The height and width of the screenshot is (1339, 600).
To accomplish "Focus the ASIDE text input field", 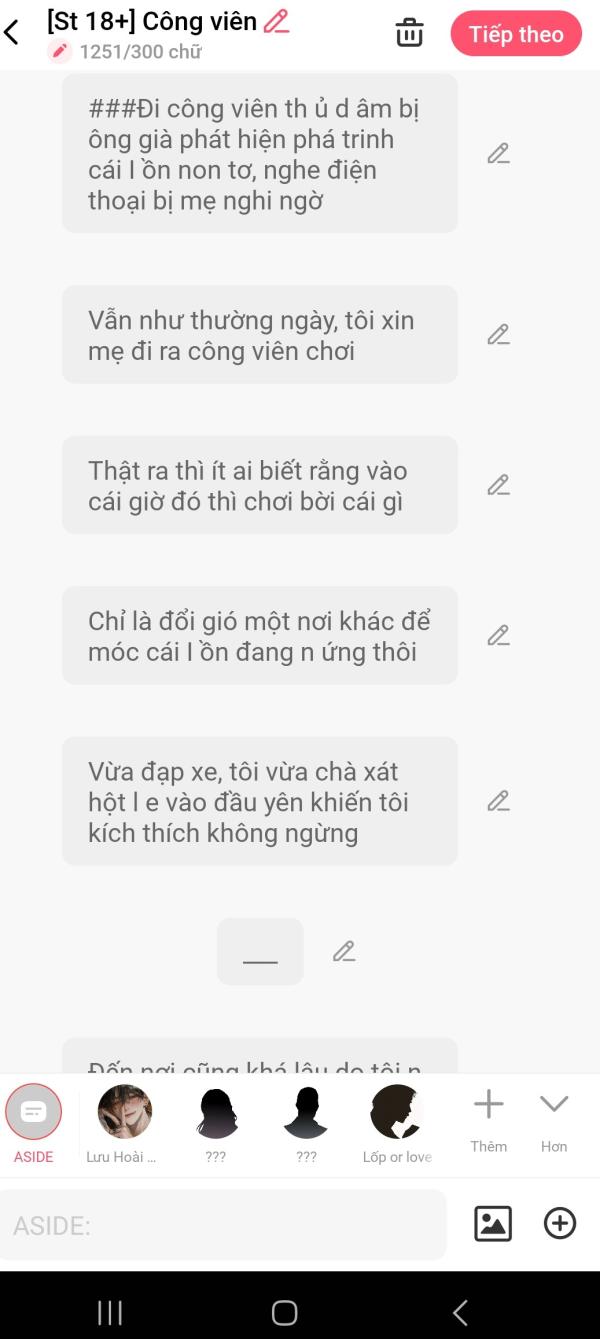I will (223, 1225).
